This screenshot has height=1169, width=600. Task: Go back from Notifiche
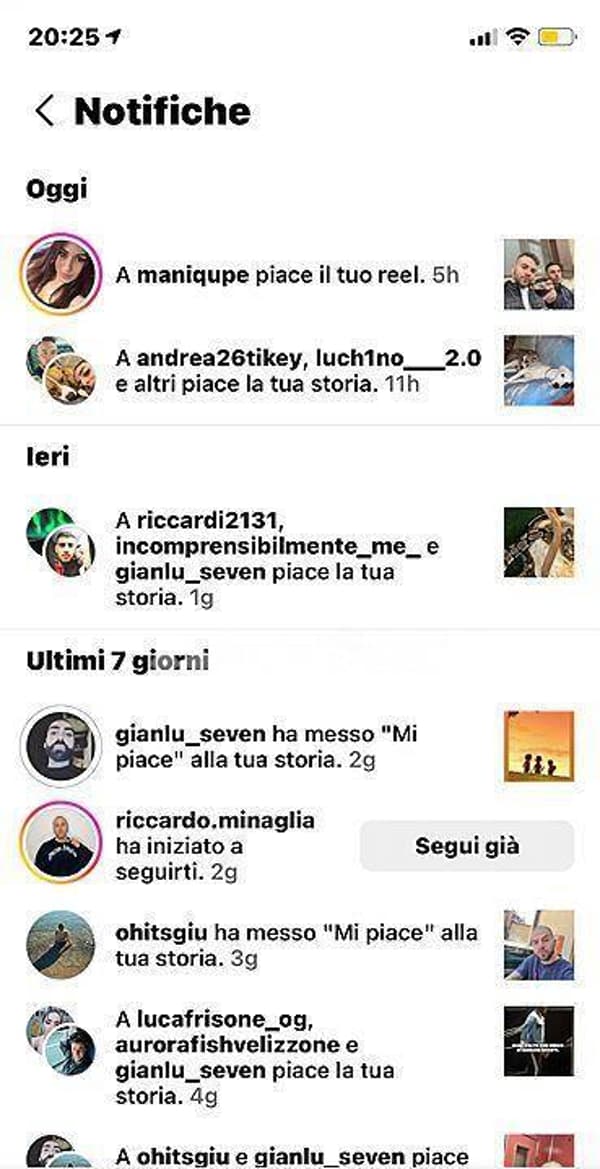[44, 111]
